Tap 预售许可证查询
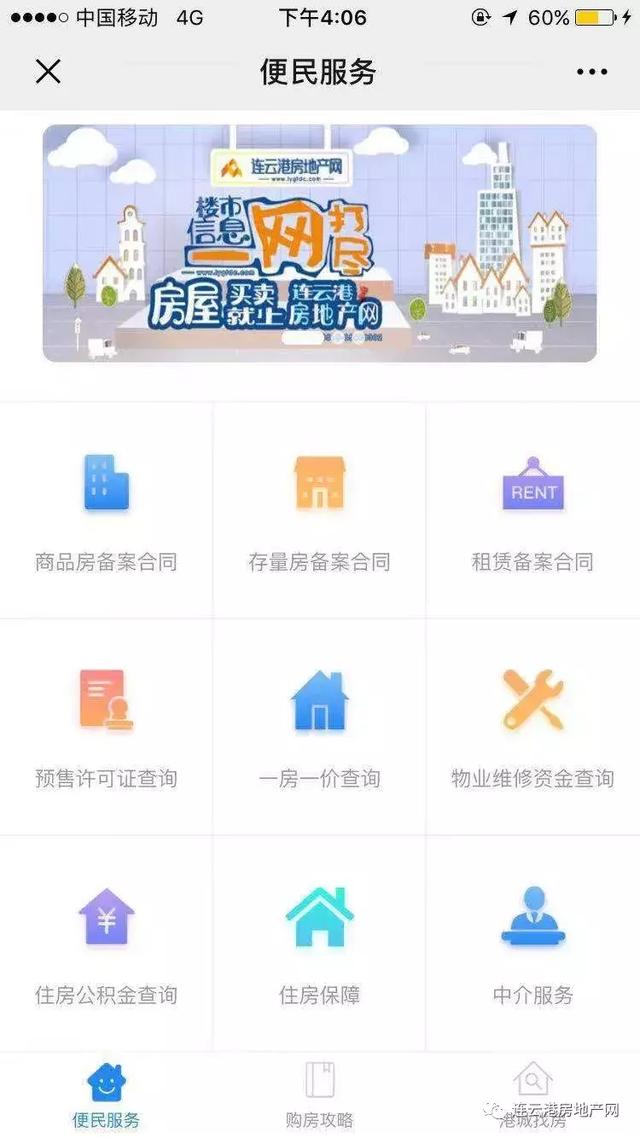 [106, 727]
